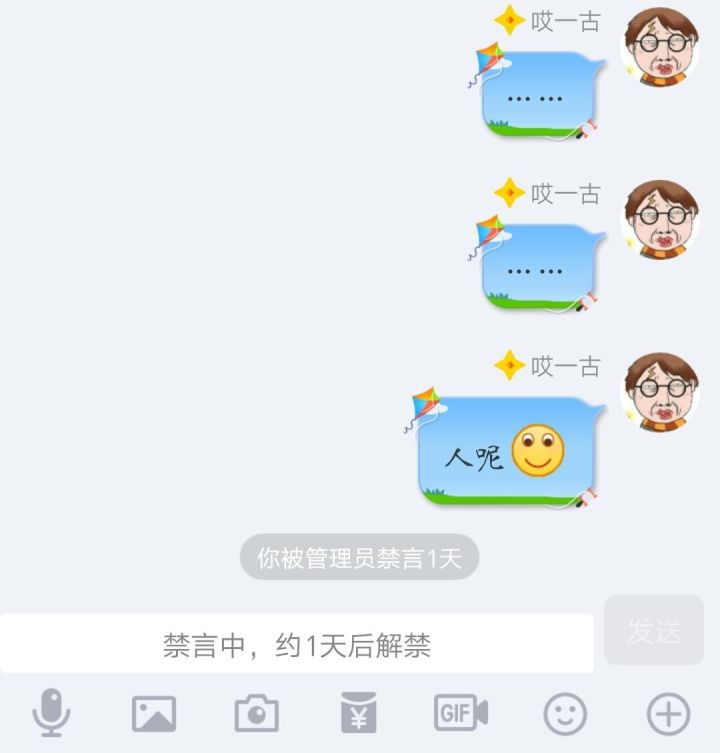The height and width of the screenshot is (753, 720).
Task: Tap the muted message input field
Action: pos(297,645)
